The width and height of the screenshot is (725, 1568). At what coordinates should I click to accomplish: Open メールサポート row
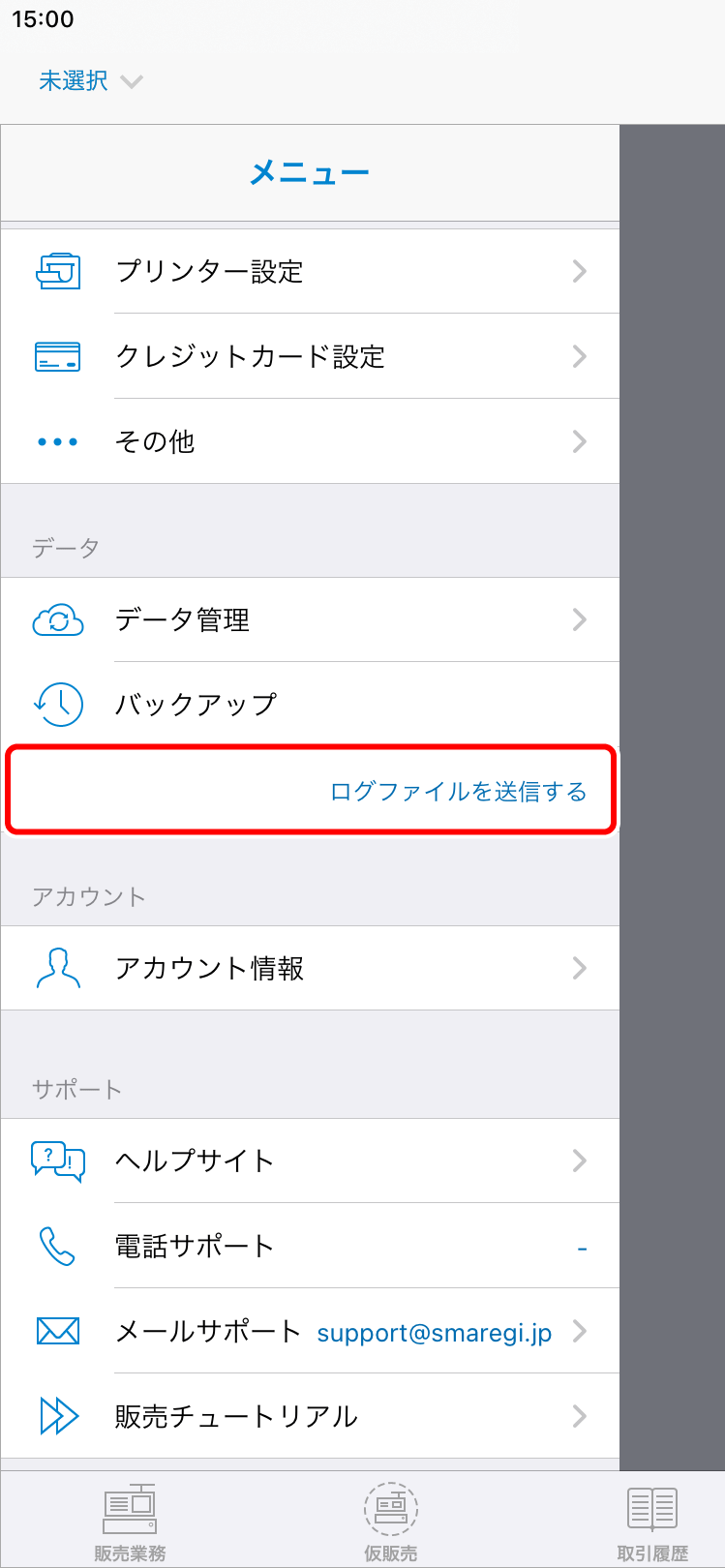tap(310, 1332)
